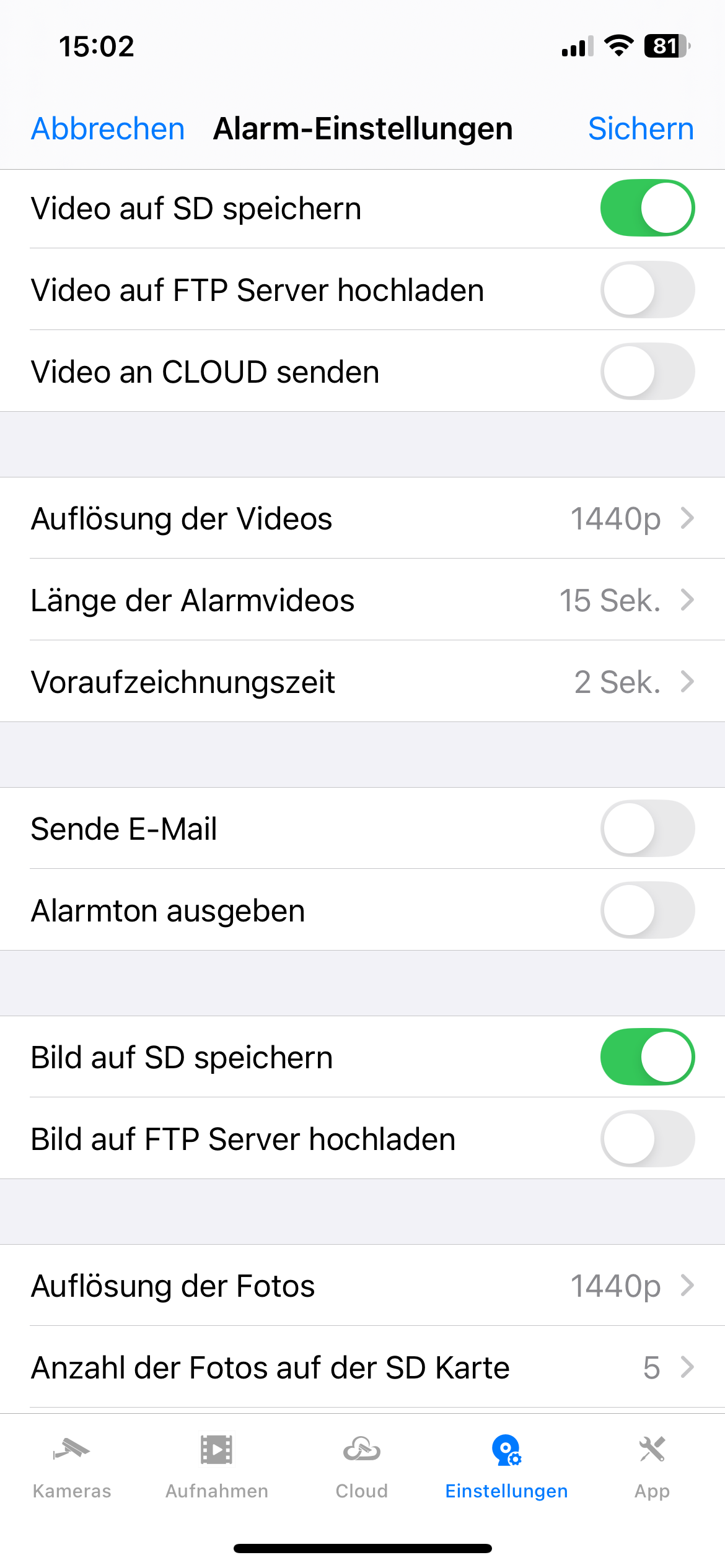
Task: Open Länge der Alarmvideos option
Action: pos(362,600)
